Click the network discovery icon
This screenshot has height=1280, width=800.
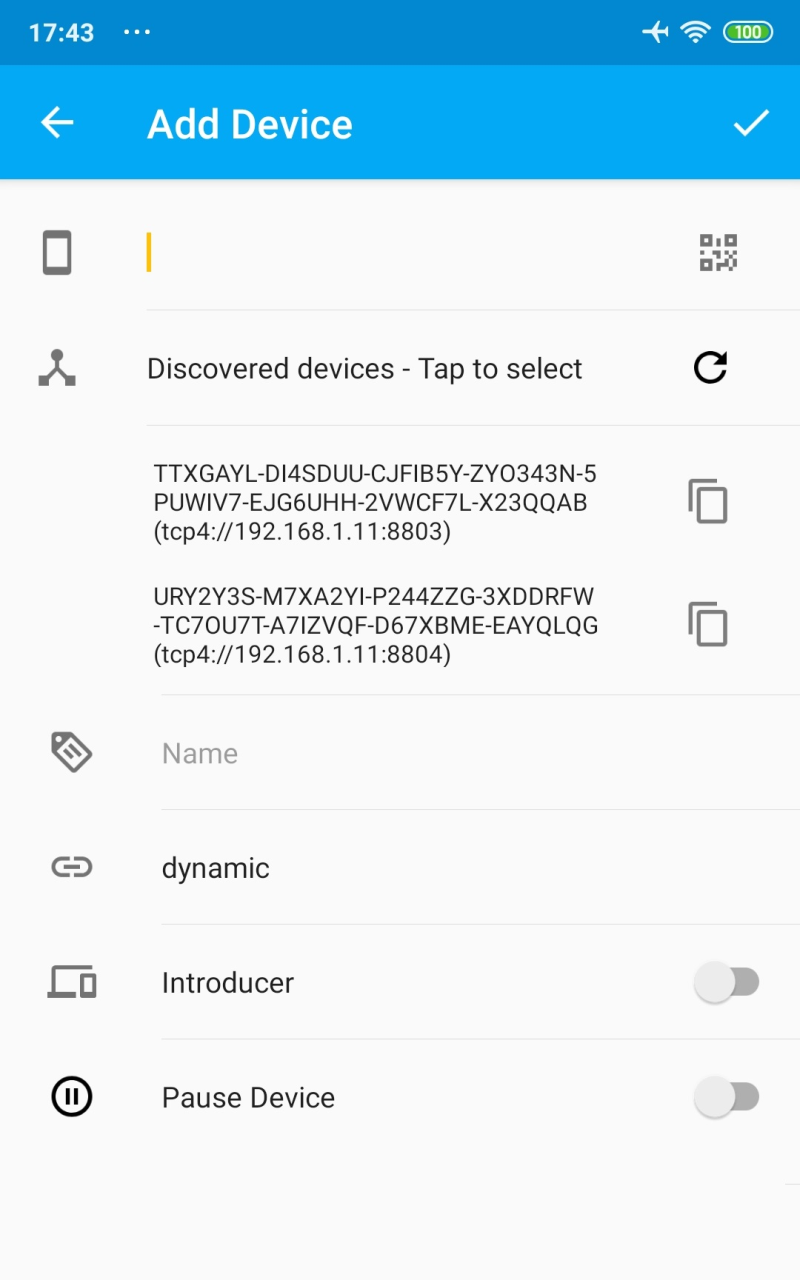click(57, 368)
